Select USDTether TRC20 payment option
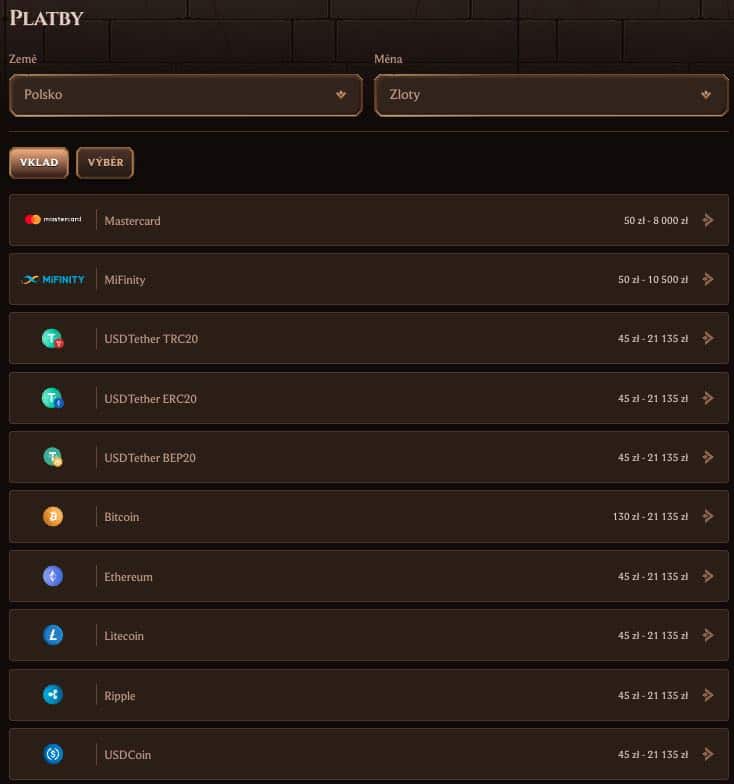The image size is (734, 784). [368, 338]
